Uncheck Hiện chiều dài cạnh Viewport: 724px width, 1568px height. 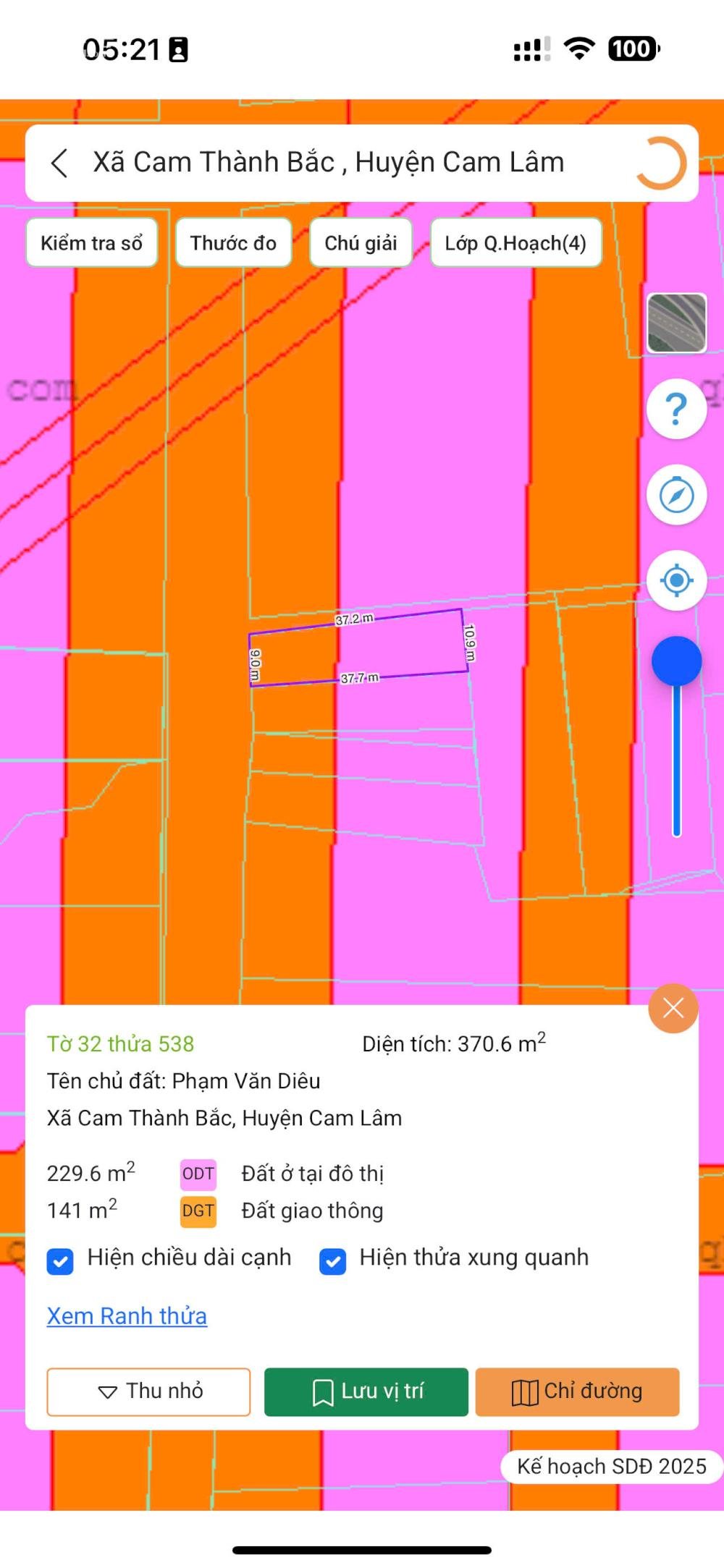point(60,1261)
